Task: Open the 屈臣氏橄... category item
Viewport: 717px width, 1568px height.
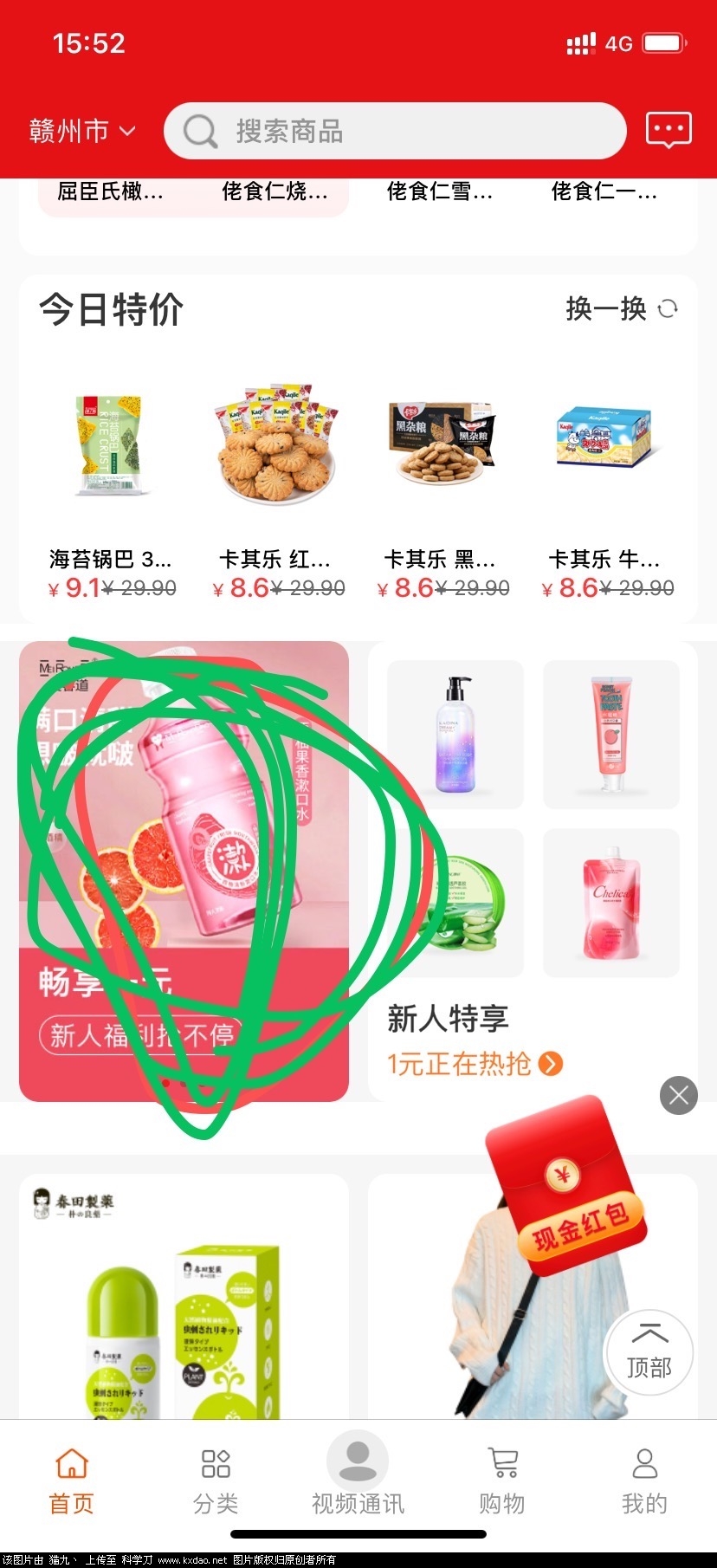Action: pyautogui.click(x=110, y=191)
